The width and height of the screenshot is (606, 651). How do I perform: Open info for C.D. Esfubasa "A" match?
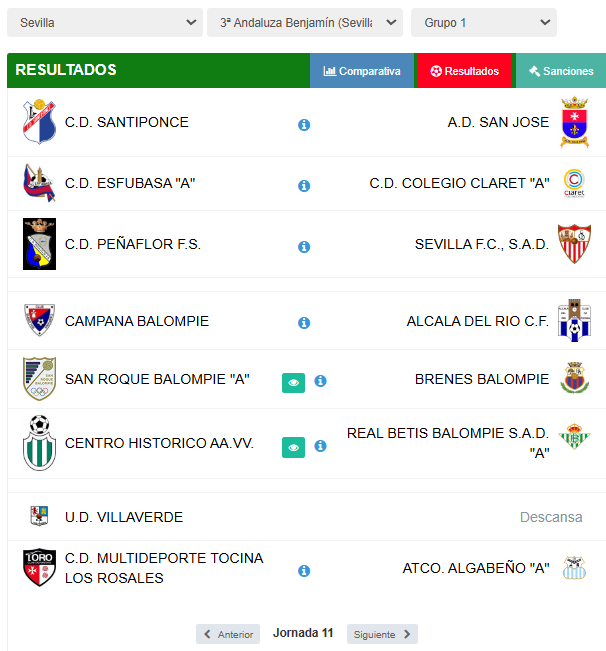[304, 186]
